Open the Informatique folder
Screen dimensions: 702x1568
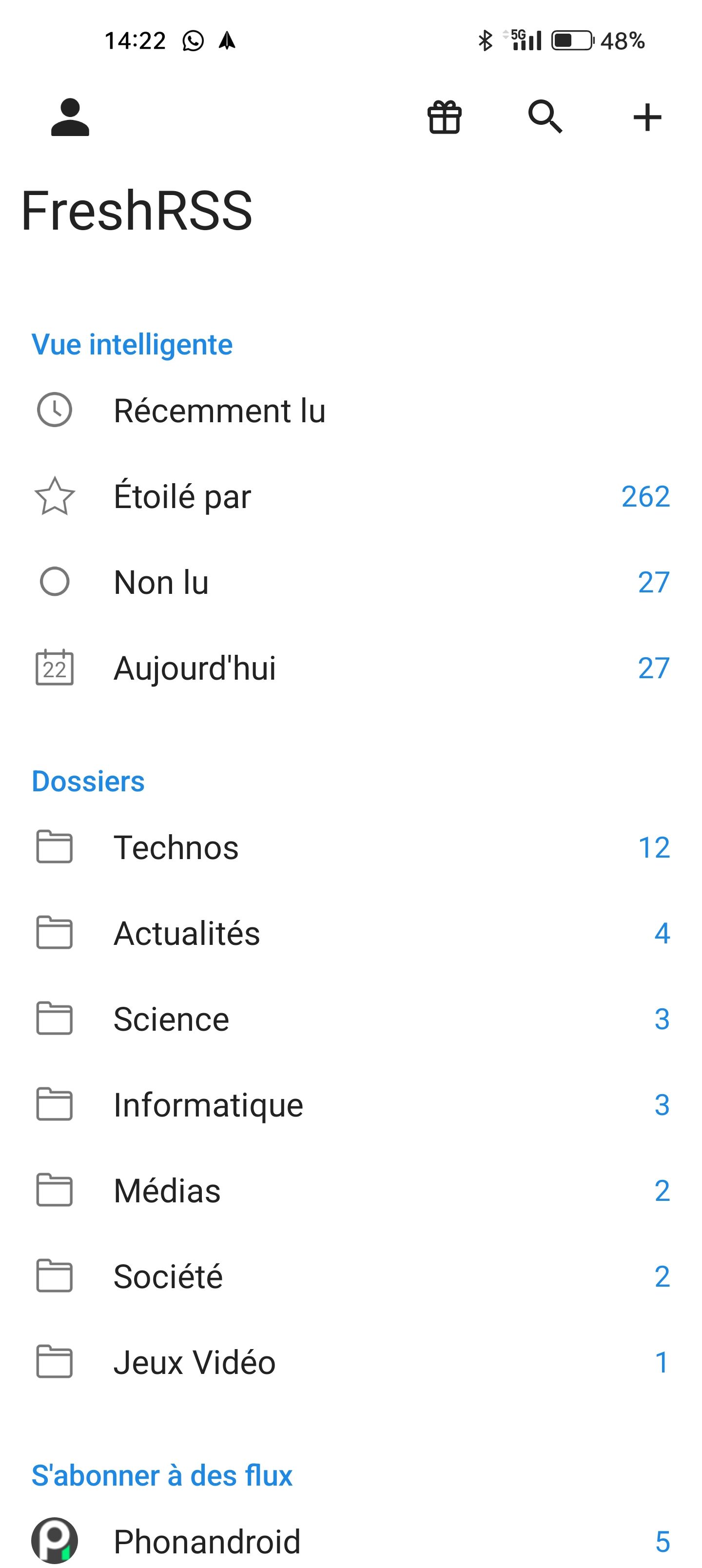click(x=208, y=1105)
